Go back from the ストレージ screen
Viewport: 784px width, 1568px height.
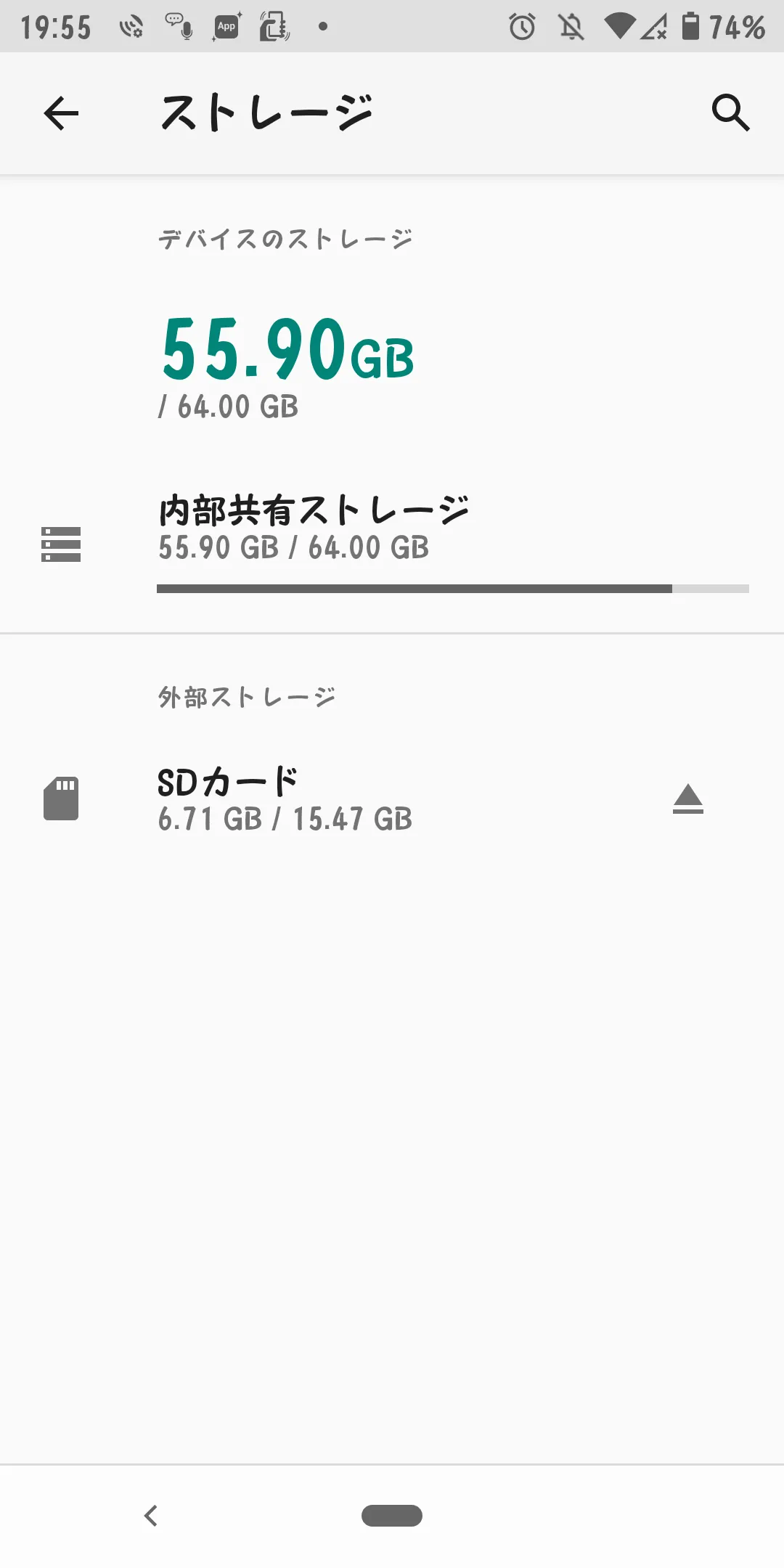click(x=61, y=113)
